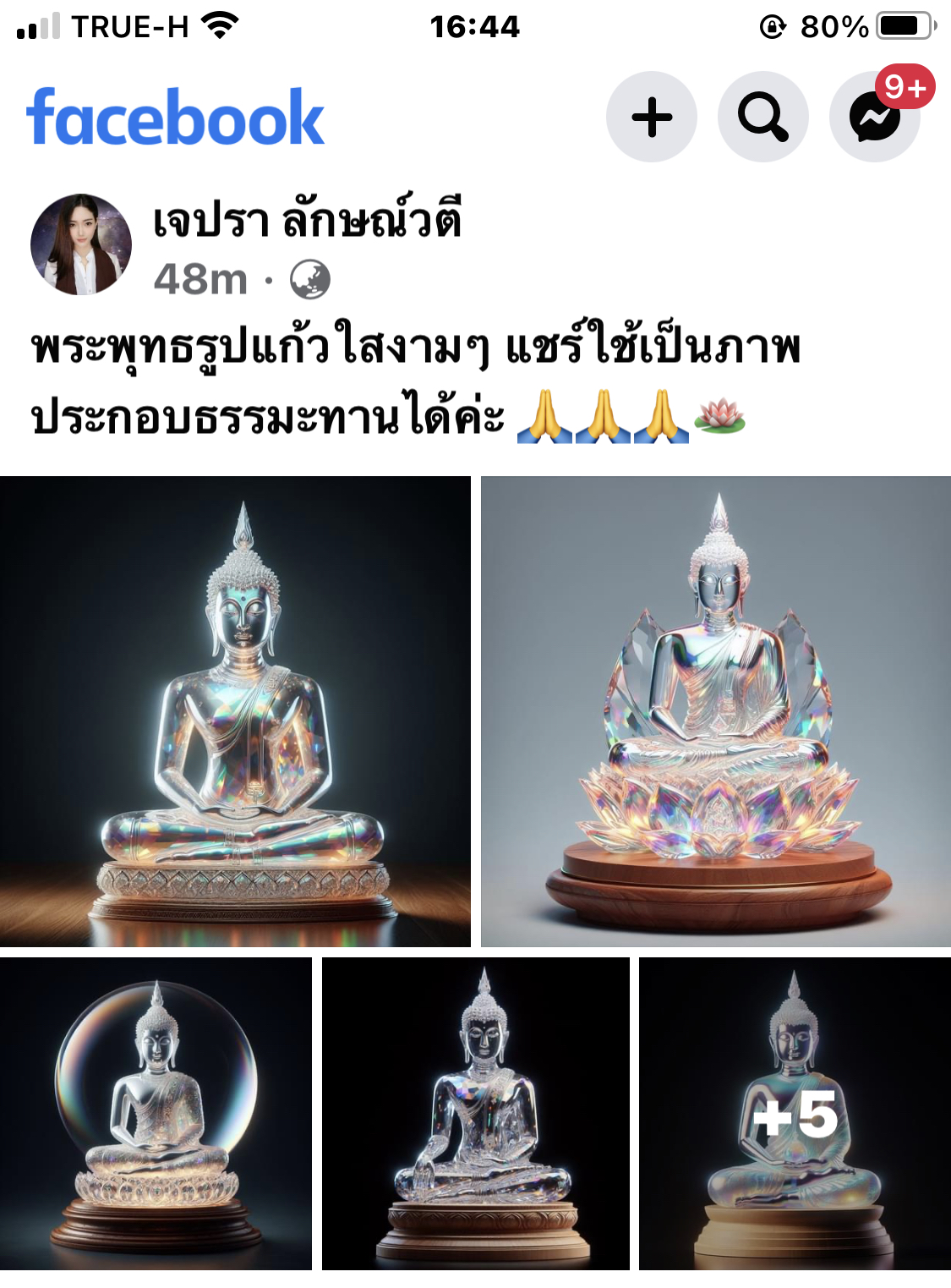Open Messenger chats

click(x=874, y=117)
